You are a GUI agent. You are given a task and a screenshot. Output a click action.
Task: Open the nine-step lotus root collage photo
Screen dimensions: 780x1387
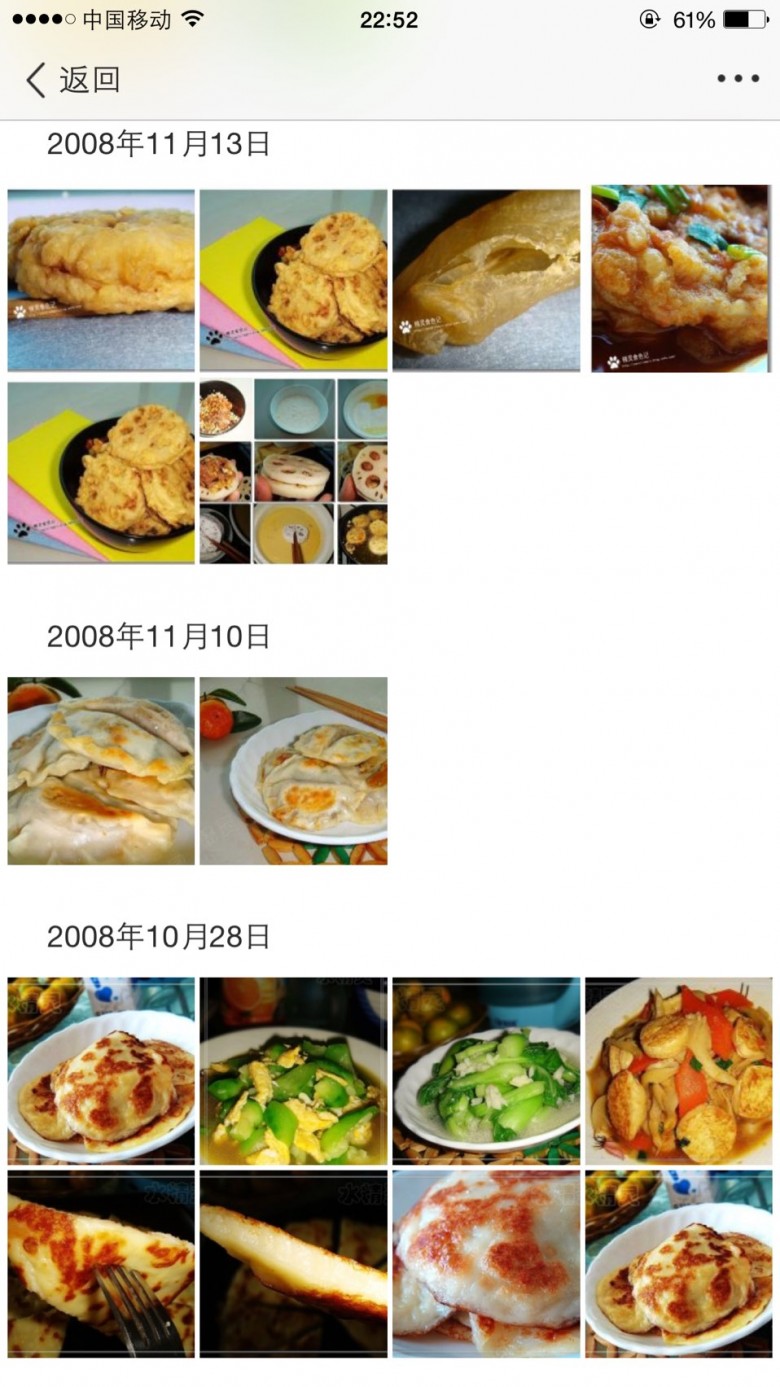pos(293,471)
